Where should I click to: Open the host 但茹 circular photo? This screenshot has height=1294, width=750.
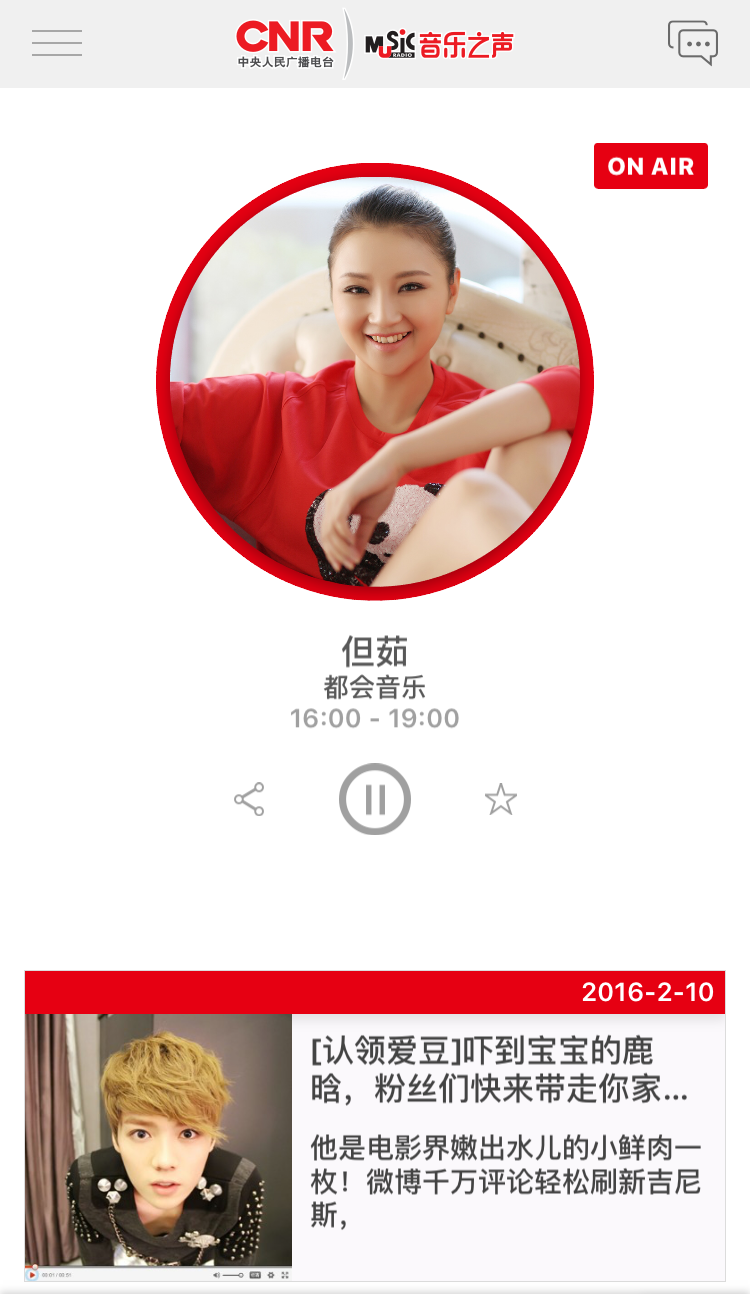(x=375, y=382)
